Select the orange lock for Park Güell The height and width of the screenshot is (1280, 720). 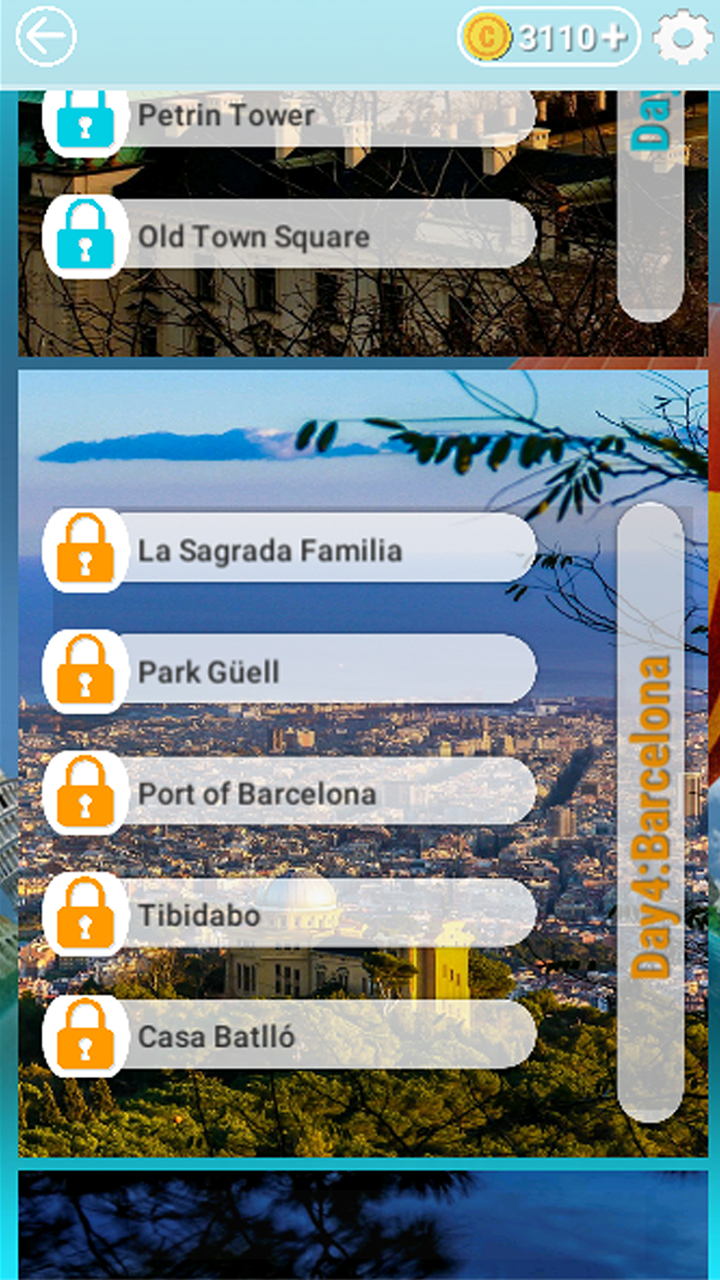coord(84,671)
